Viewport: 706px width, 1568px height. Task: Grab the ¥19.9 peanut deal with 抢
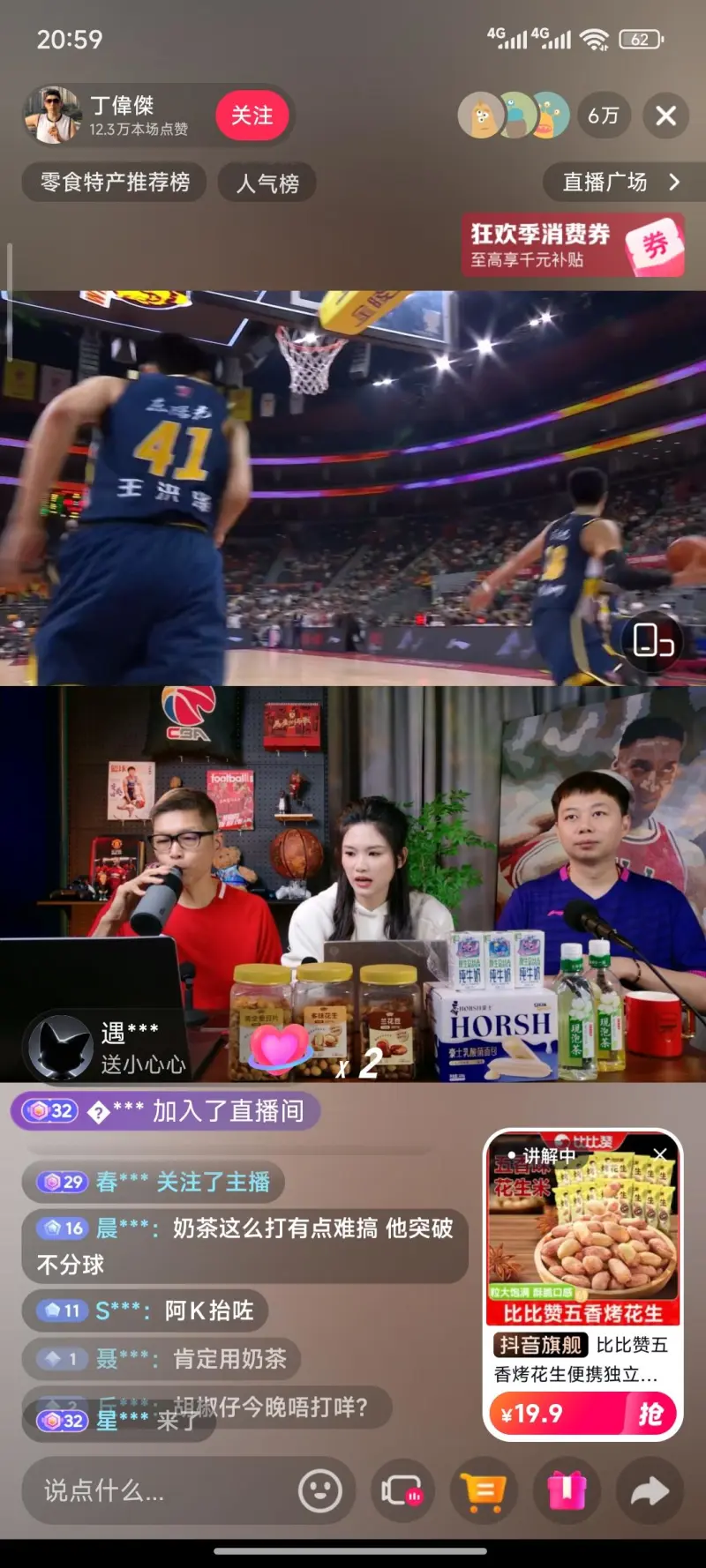click(x=650, y=1415)
